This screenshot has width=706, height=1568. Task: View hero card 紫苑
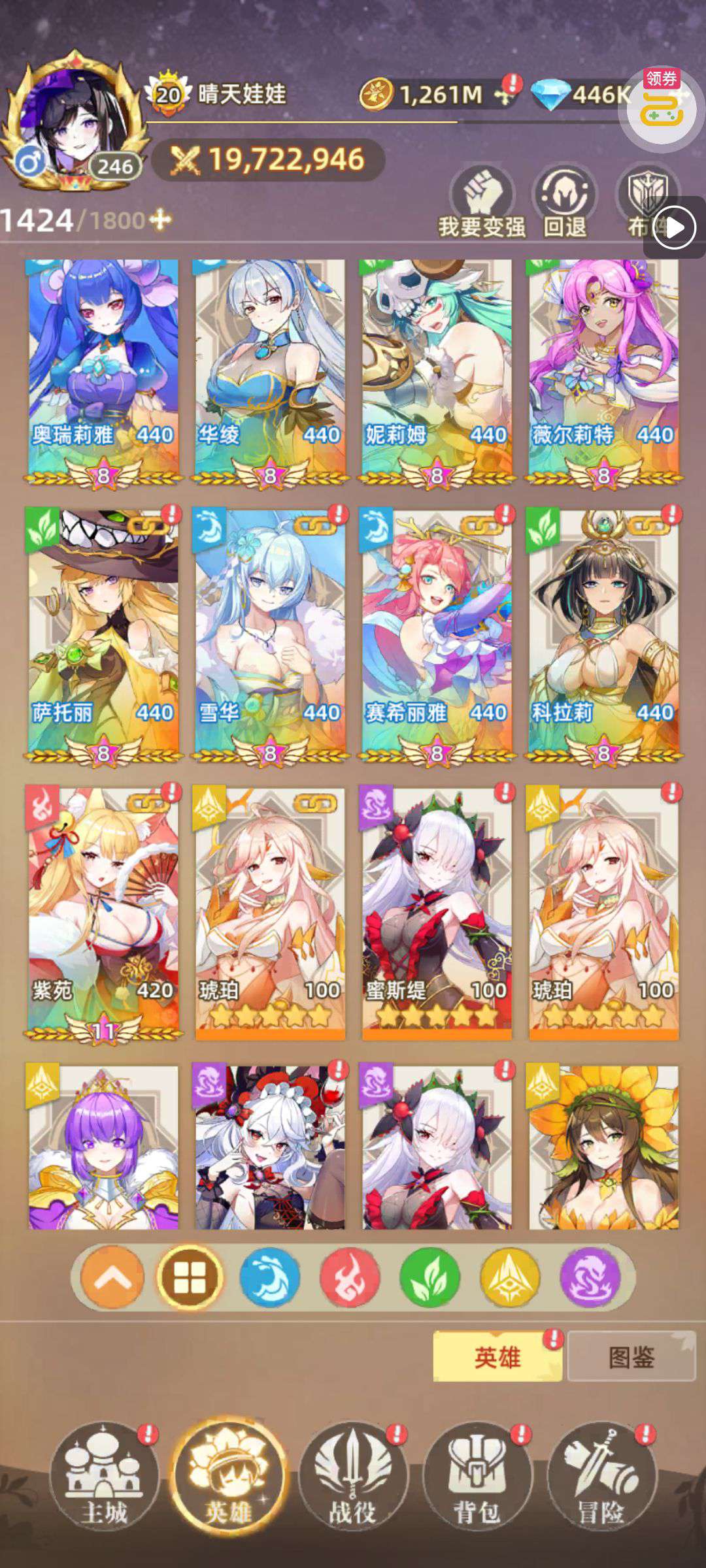click(x=103, y=913)
